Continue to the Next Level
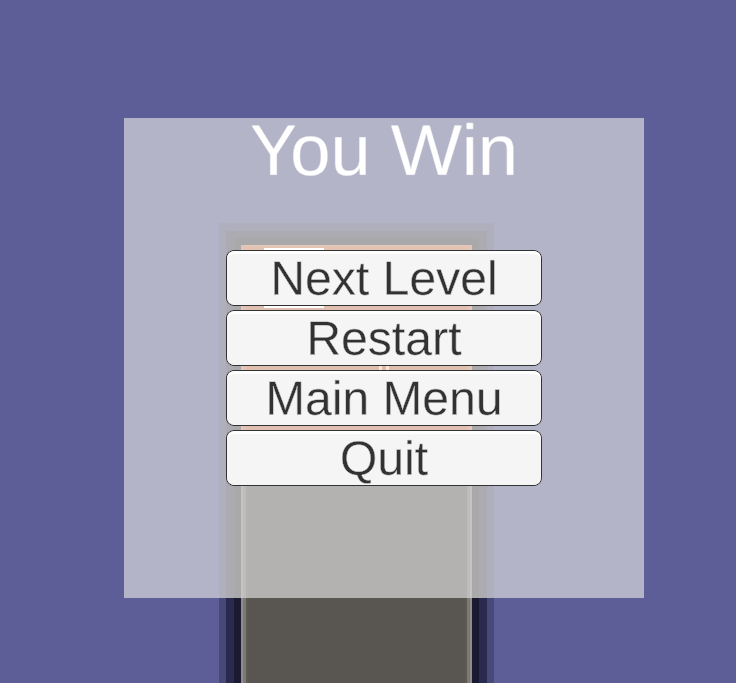The height and width of the screenshot is (683, 736). click(384, 278)
